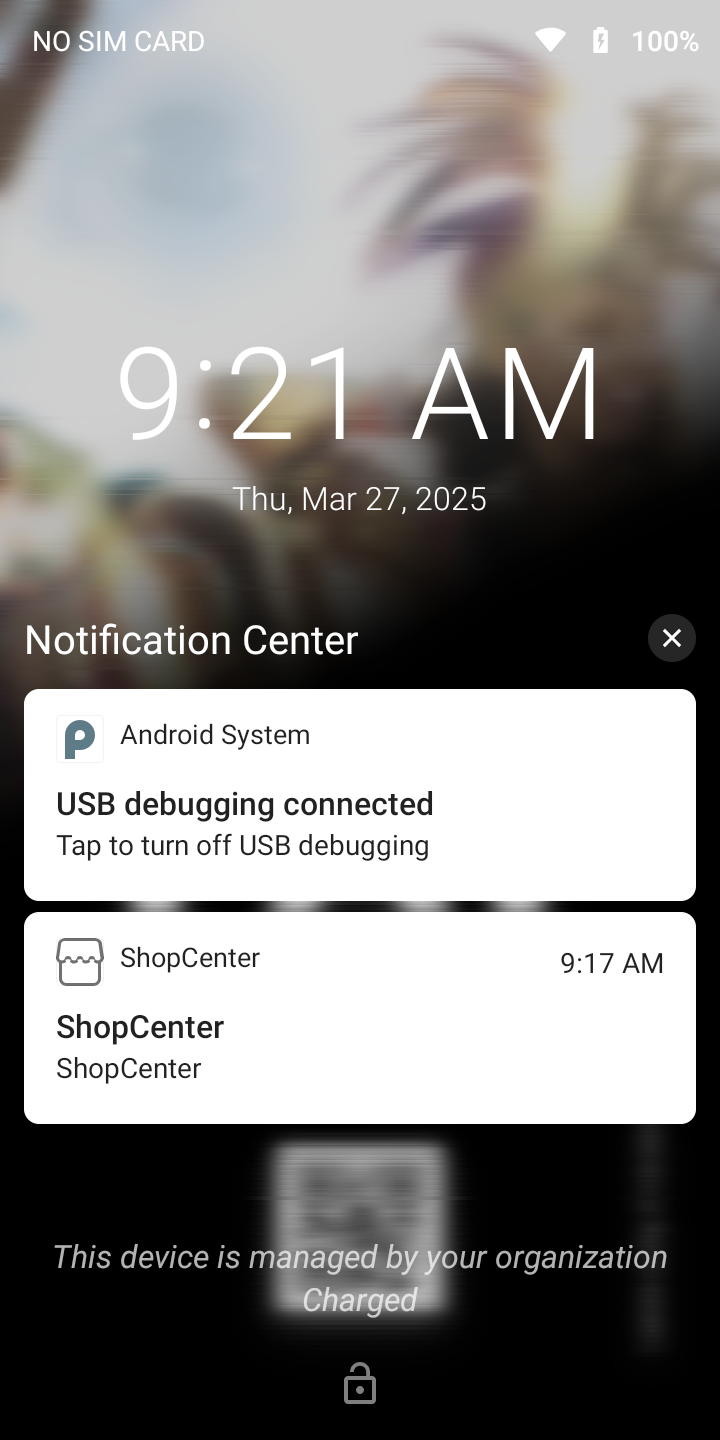The image size is (720, 1440).
Task: Expand the Notification Center header
Action: 191,639
